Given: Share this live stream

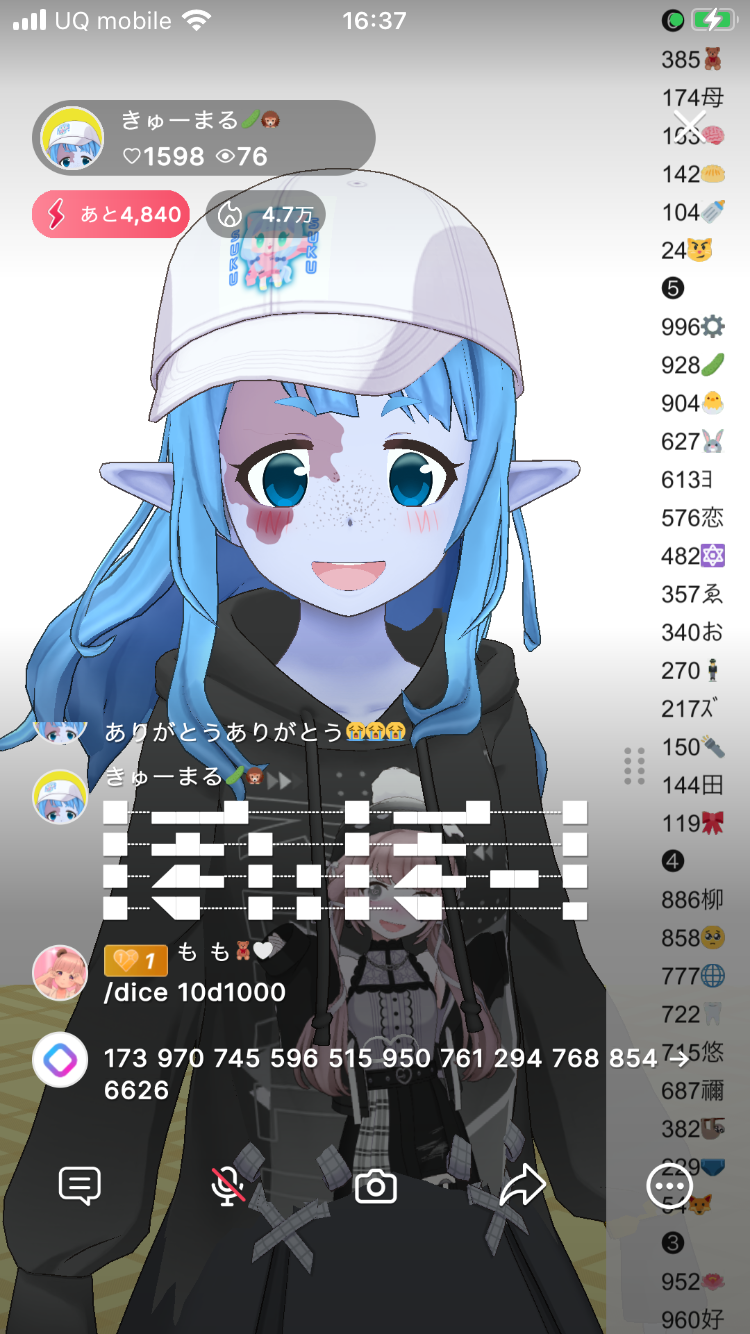Looking at the screenshot, I should pyautogui.click(x=522, y=1186).
